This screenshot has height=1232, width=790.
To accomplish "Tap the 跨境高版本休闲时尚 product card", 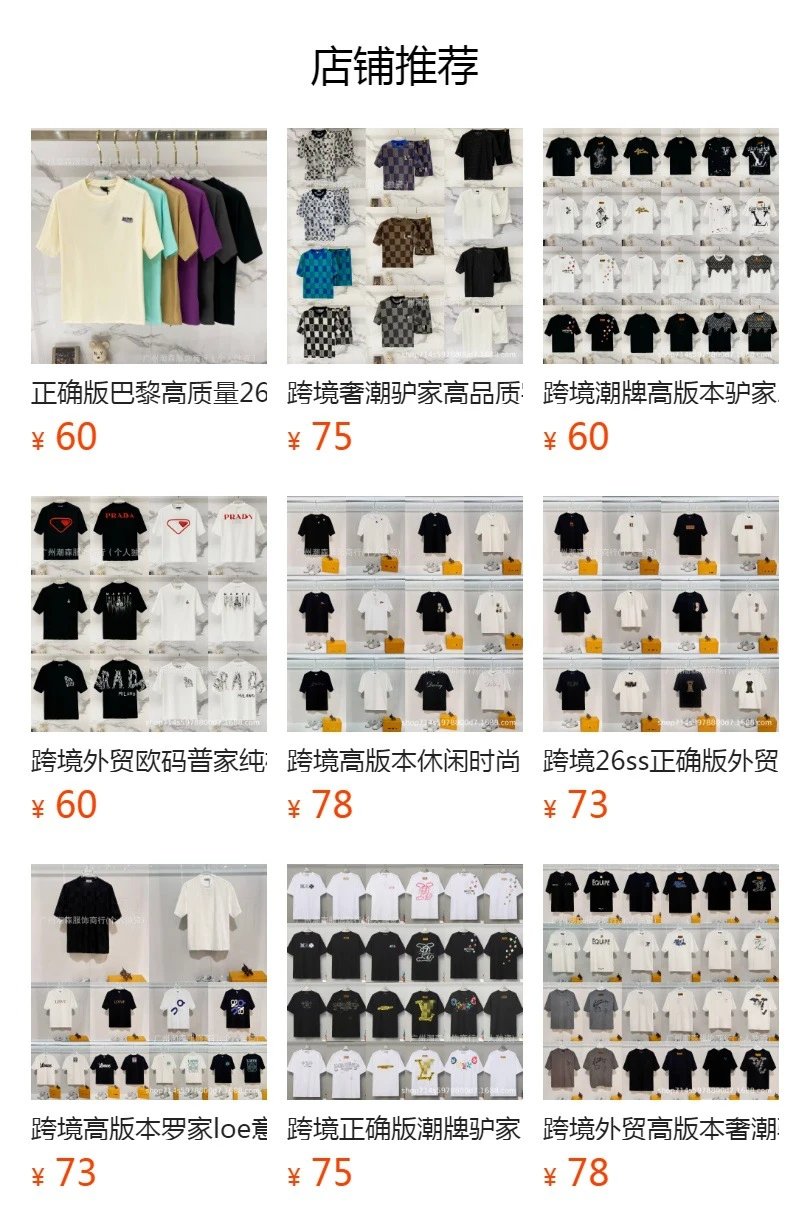I will 404,614.
